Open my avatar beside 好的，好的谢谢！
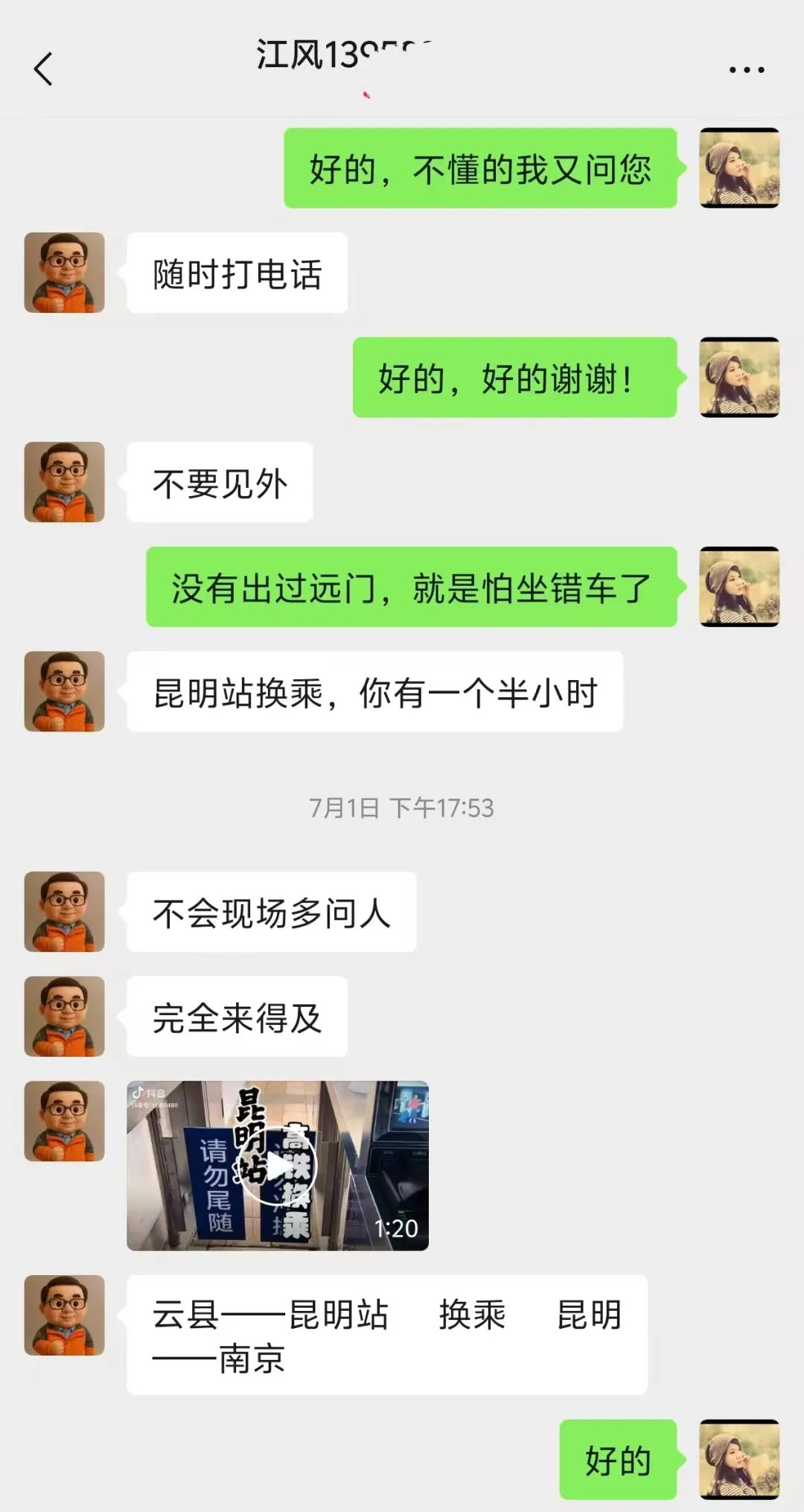804x1512 pixels. click(739, 377)
